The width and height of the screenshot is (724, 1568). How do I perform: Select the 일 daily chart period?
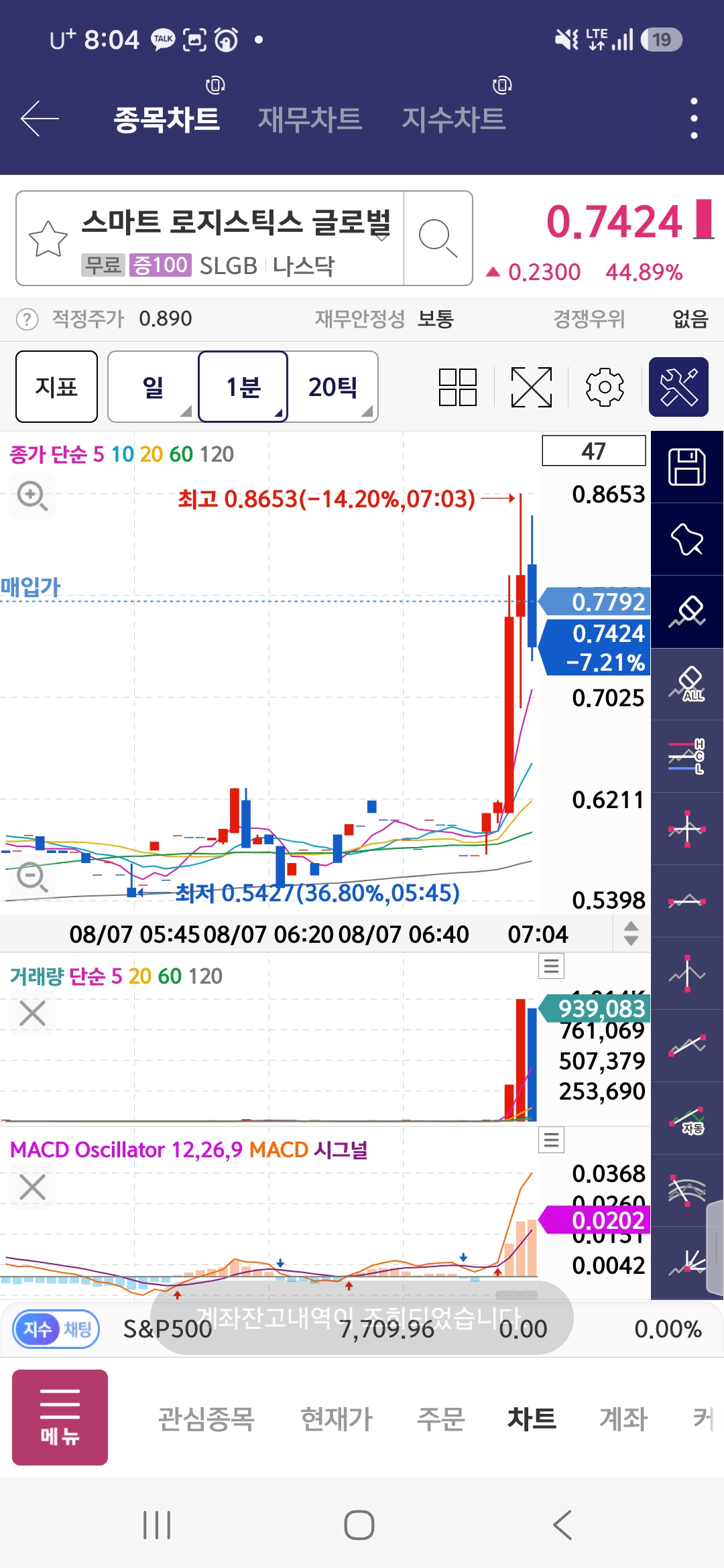click(x=154, y=387)
